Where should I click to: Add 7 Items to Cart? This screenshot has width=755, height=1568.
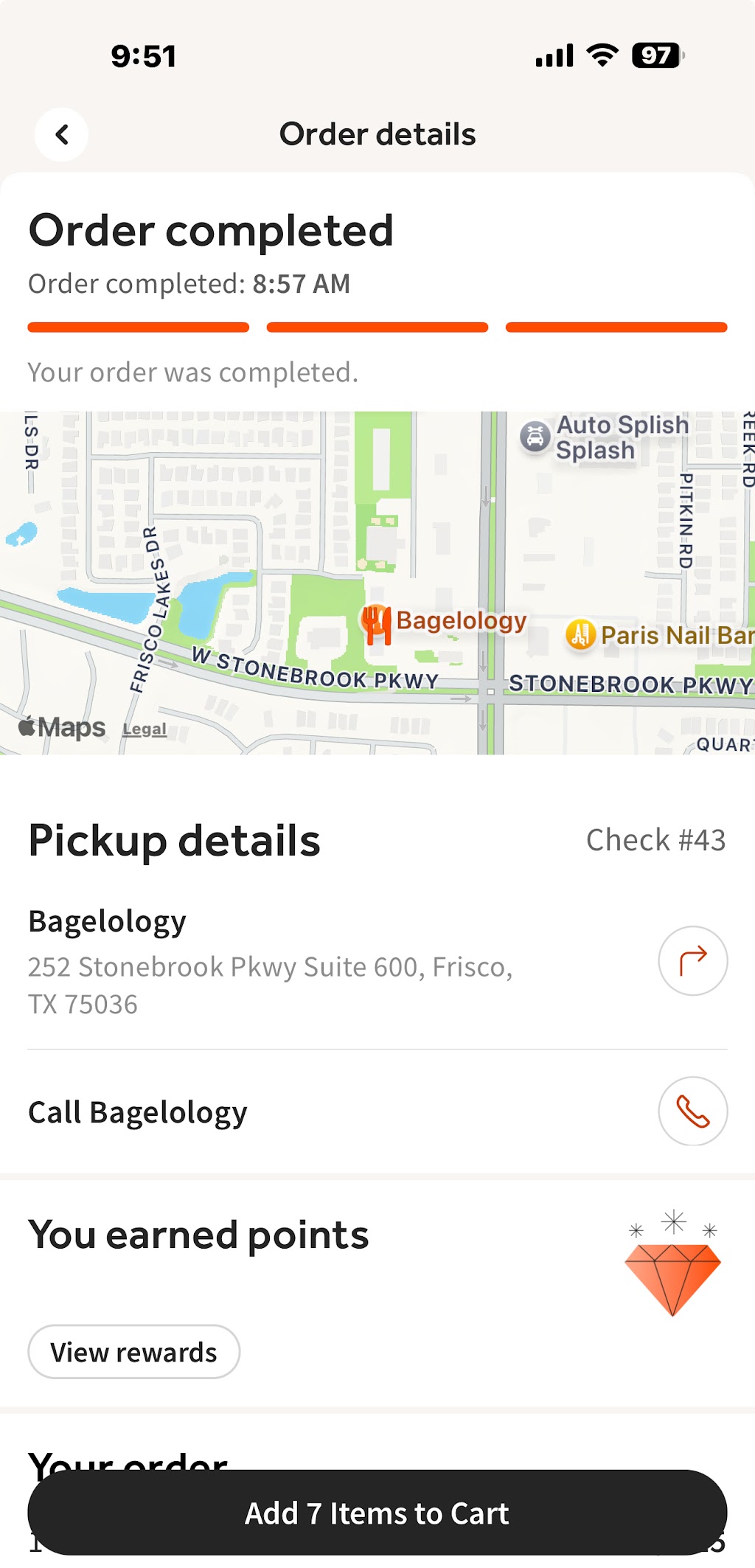coord(377,1513)
